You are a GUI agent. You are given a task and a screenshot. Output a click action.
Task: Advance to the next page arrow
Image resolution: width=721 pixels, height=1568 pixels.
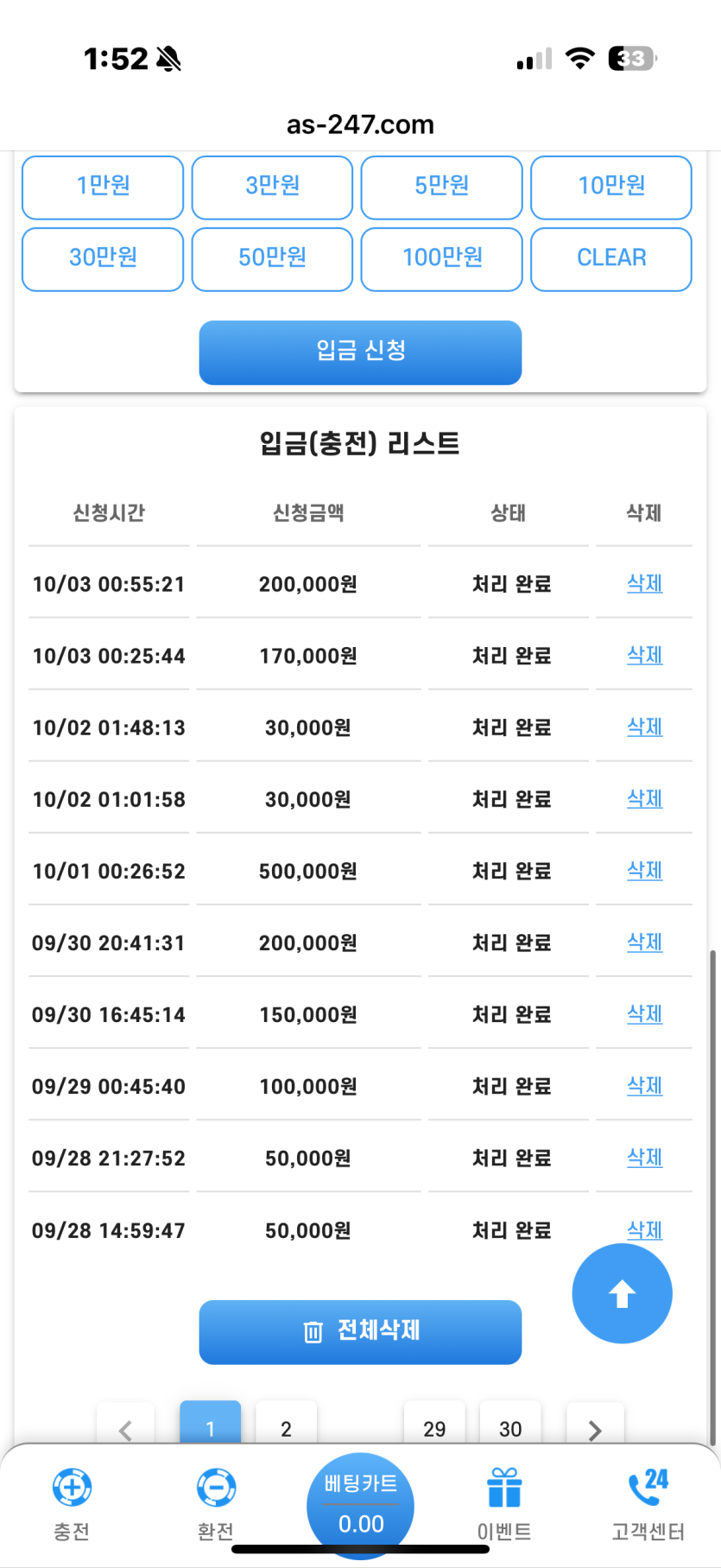(594, 1430)
